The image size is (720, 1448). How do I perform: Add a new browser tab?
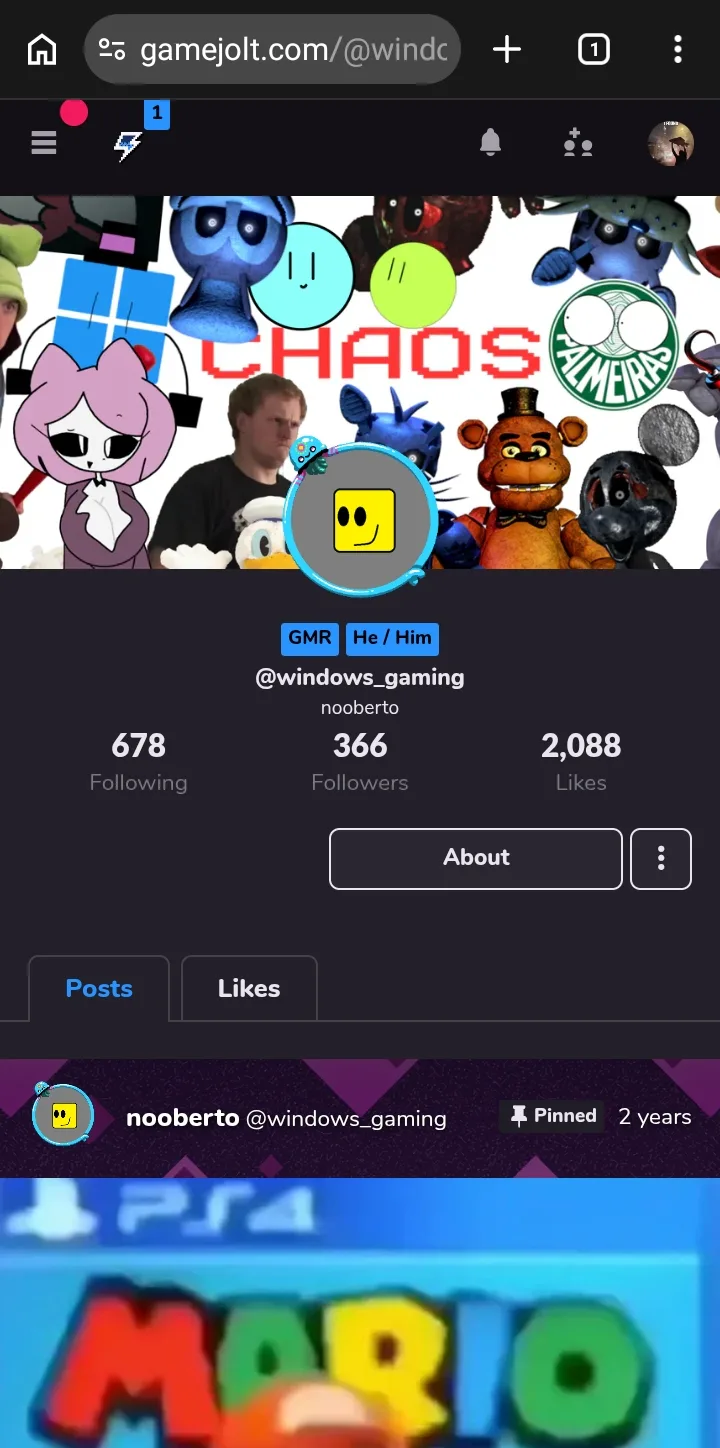(x=507, y=49)
